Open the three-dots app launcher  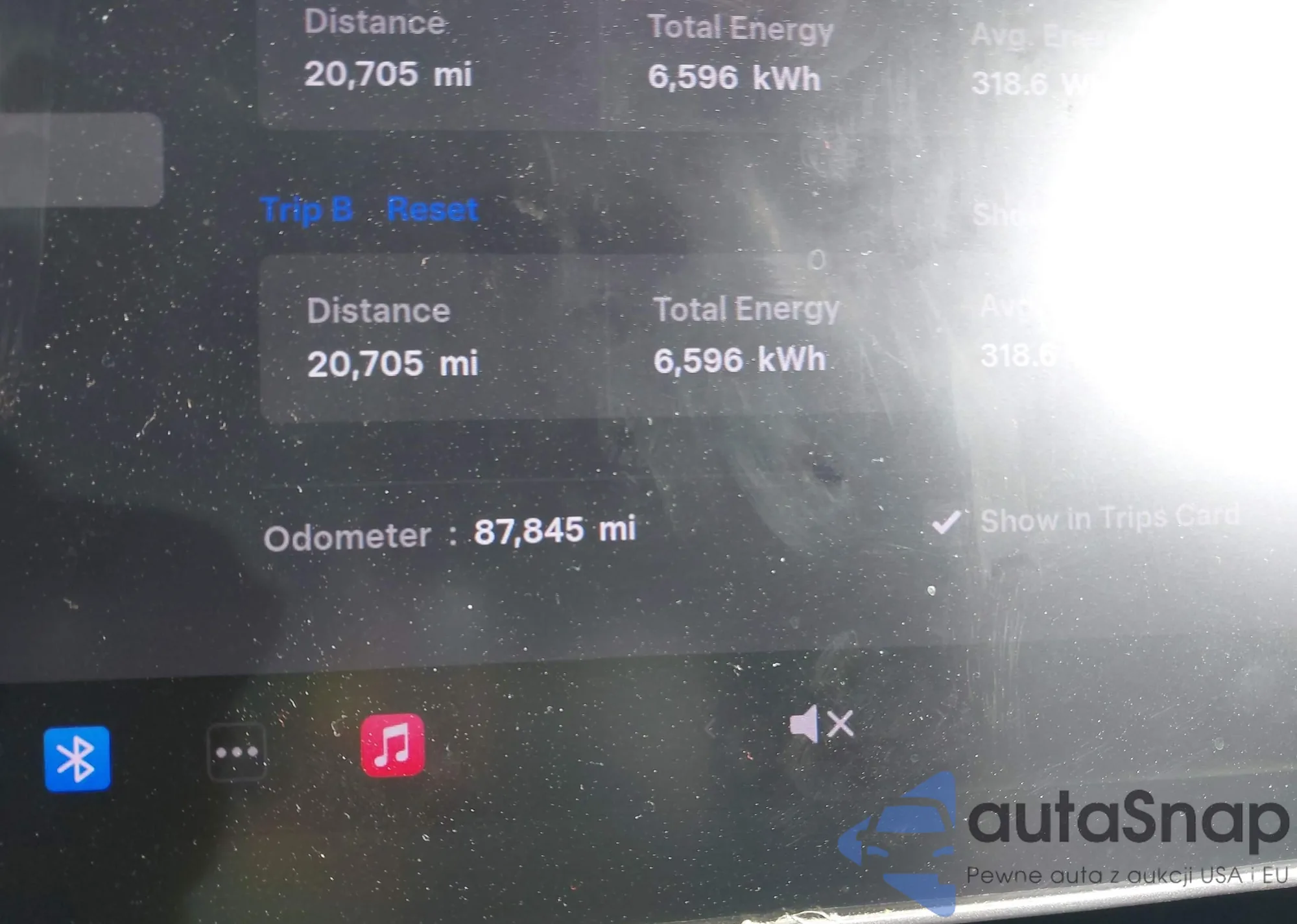[236, 752]
